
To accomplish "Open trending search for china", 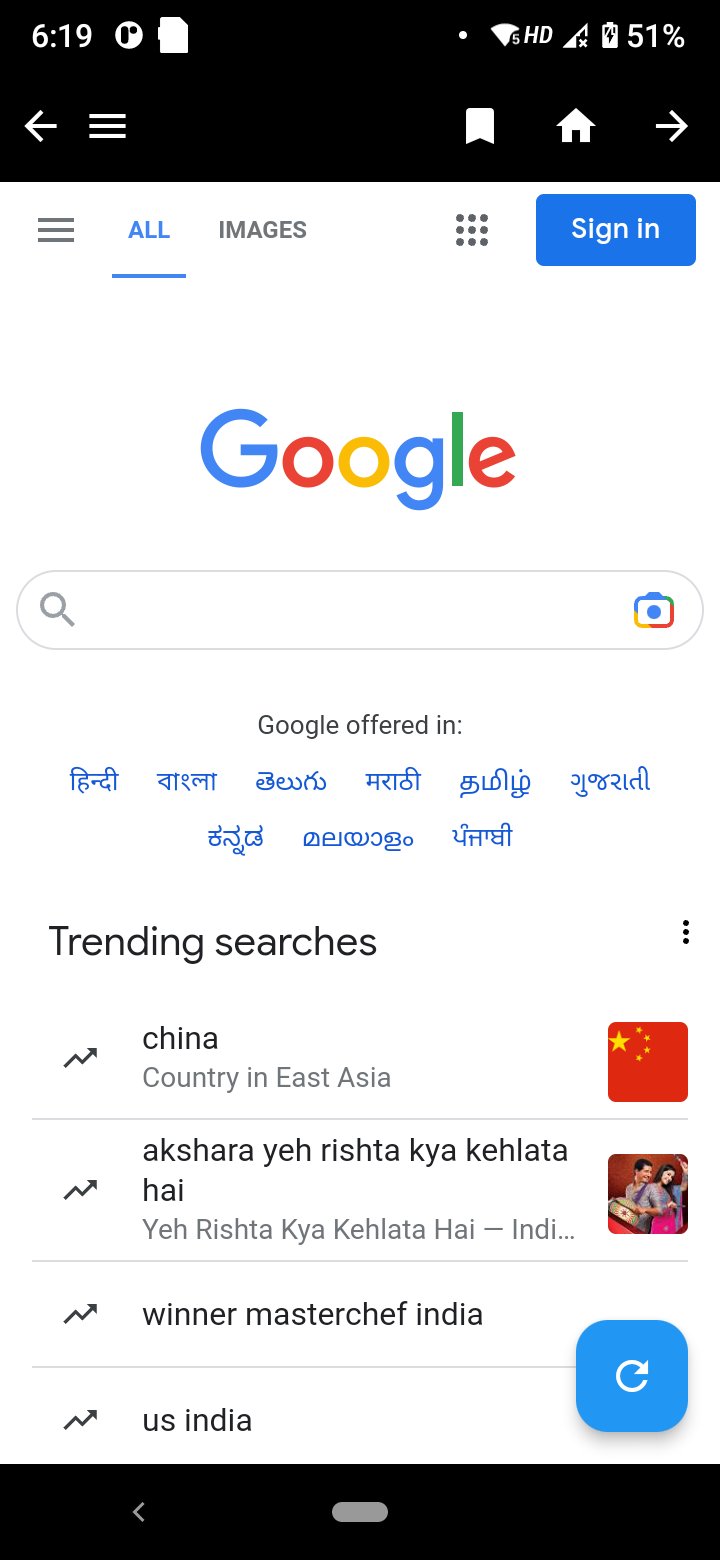I will coord(360,1058).
